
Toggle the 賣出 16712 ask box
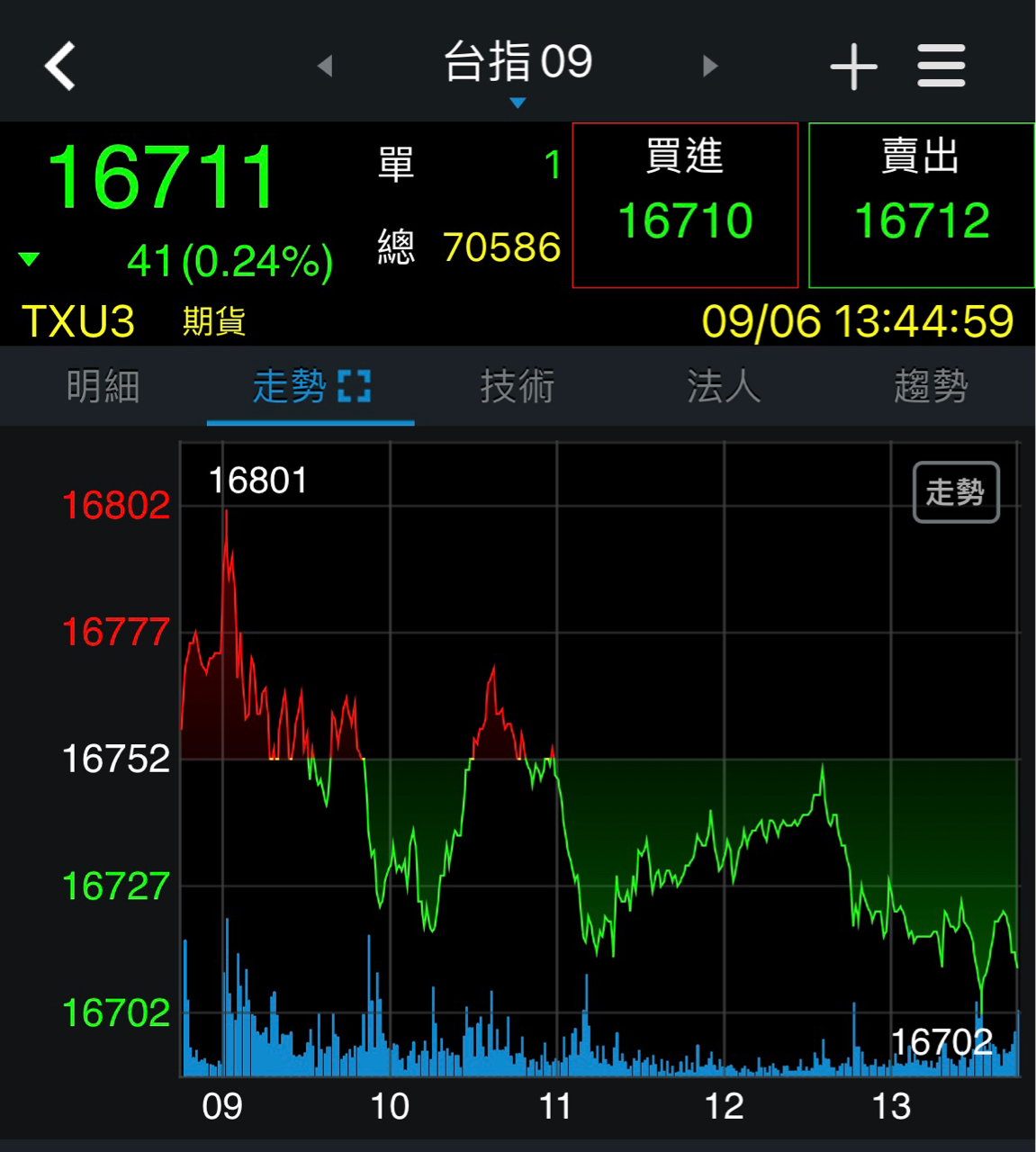click(920, 202)
